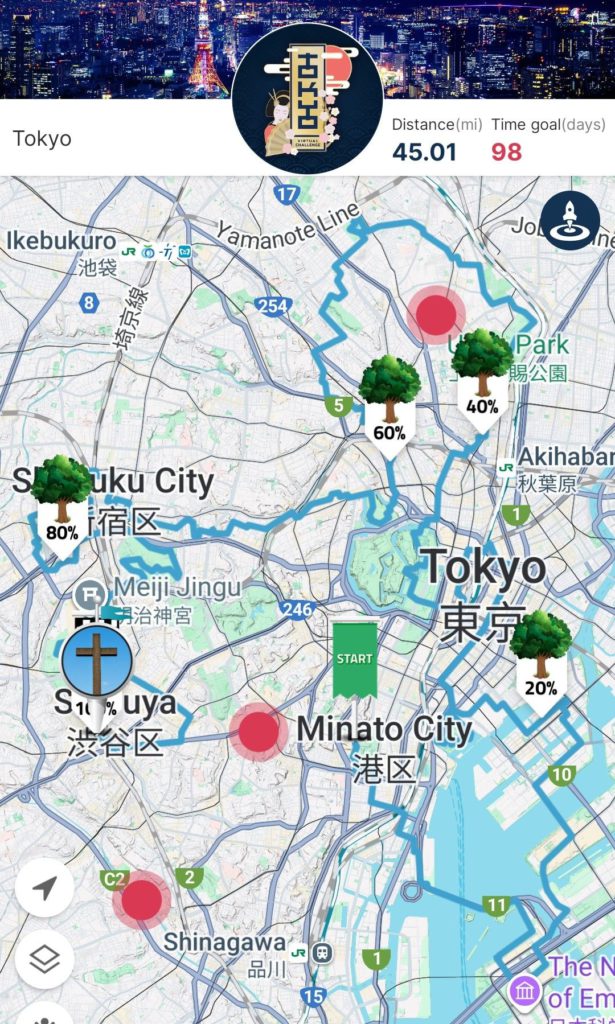Center map with the location arrow button
This screenshot has width=615, height=1024.
tap(45, 887)
